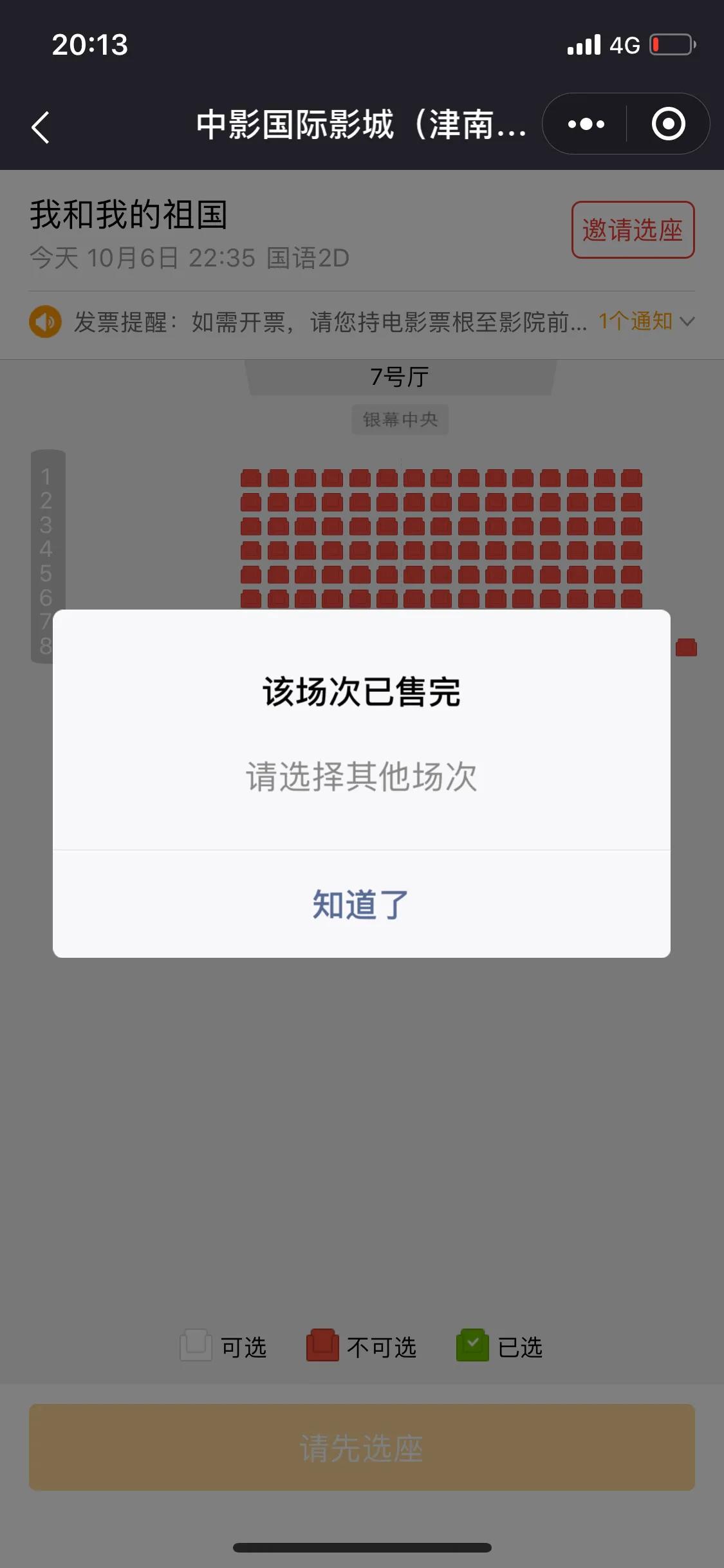724x1568 pixels.
Task: Expand the 1个通知 notice
Action: (x=646, y=321)
